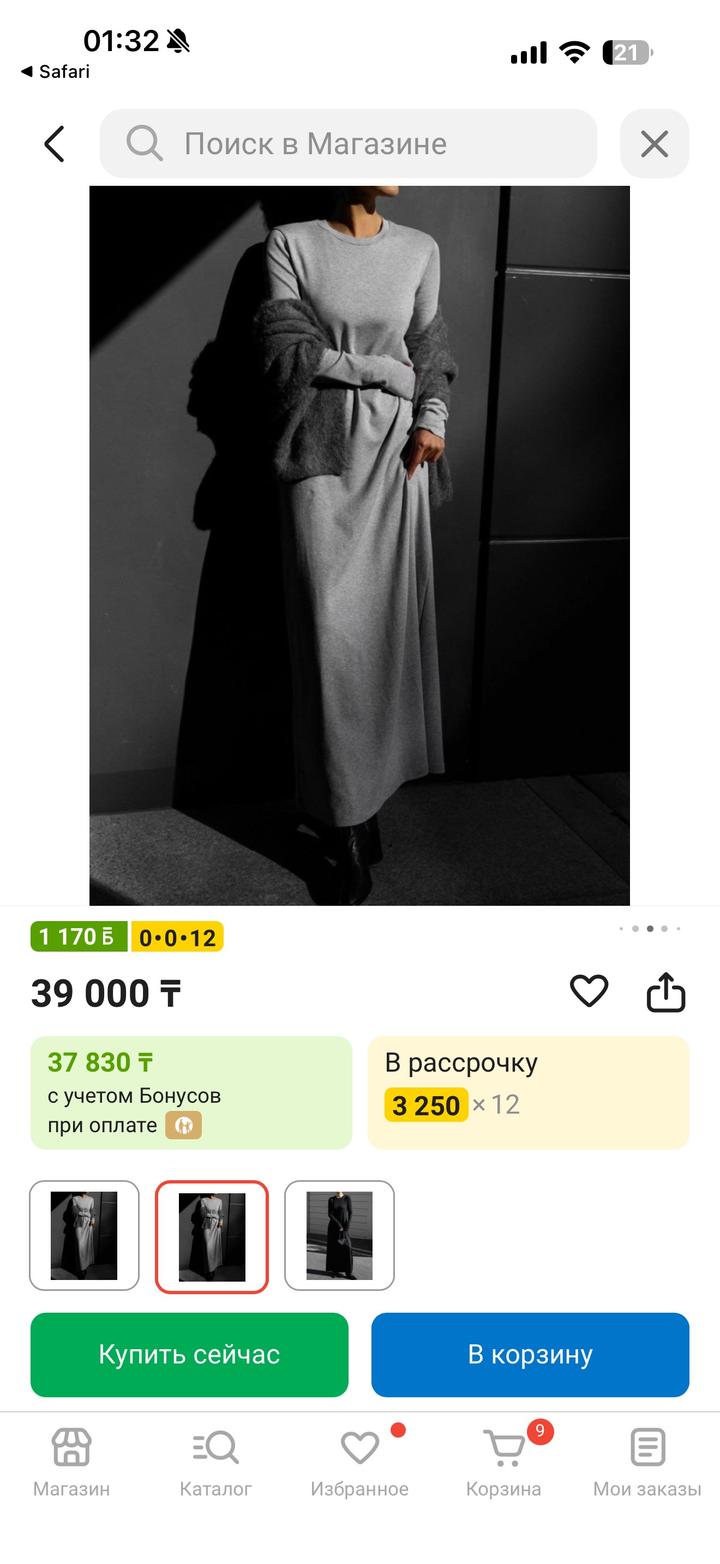Add the dress to favorites with the heart

point(589,991)
